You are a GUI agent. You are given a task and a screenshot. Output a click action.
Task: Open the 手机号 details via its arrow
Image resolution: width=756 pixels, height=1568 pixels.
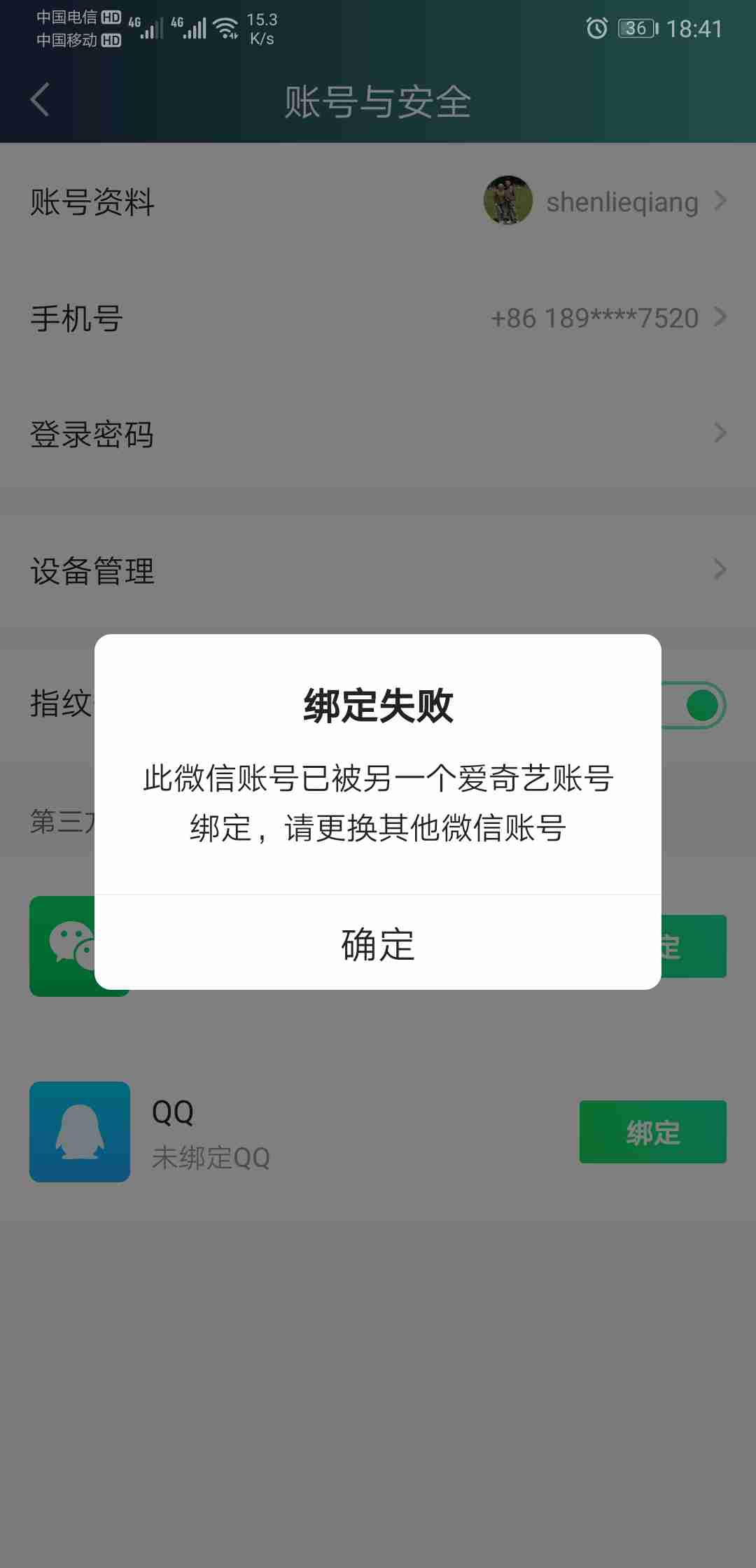click(721, 317)
